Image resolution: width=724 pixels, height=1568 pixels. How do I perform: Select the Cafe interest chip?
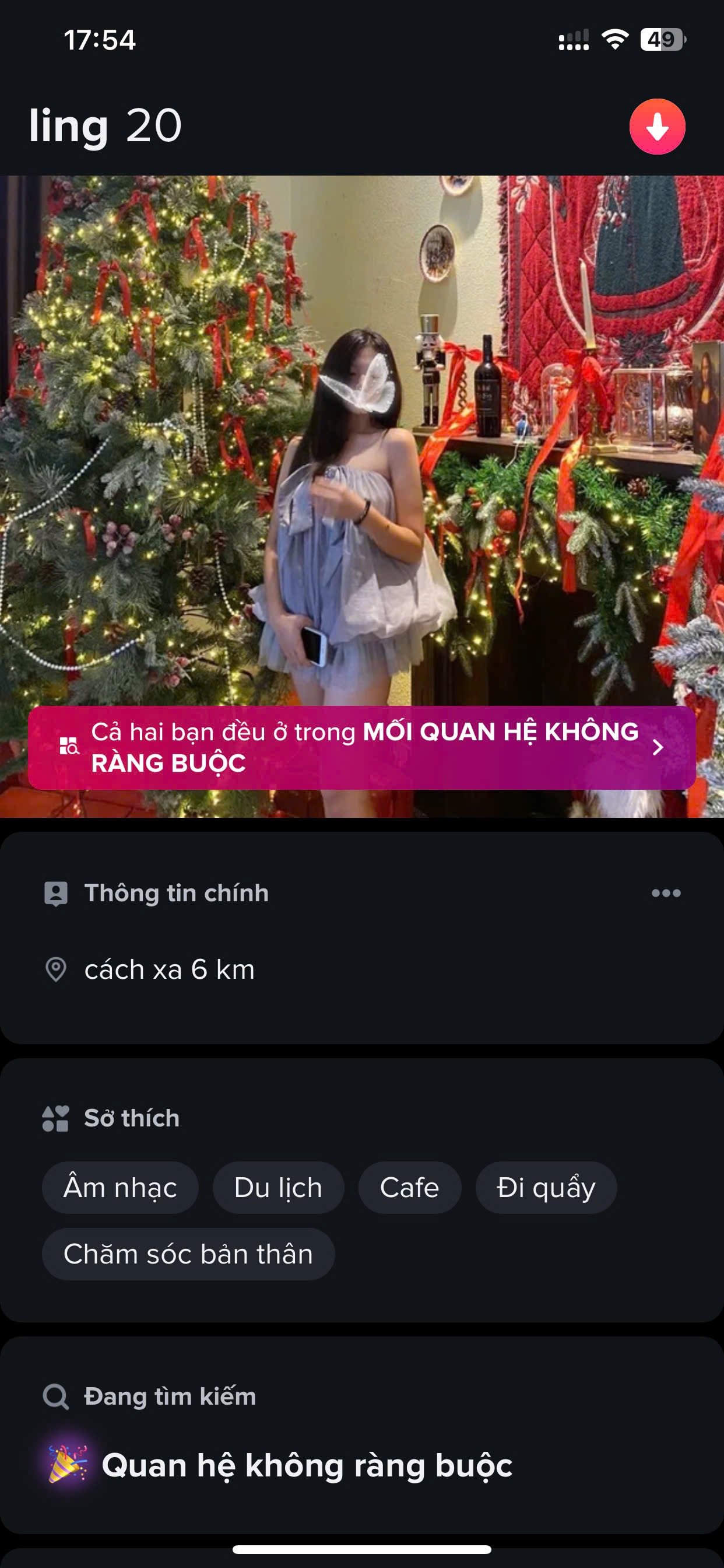409,1188
